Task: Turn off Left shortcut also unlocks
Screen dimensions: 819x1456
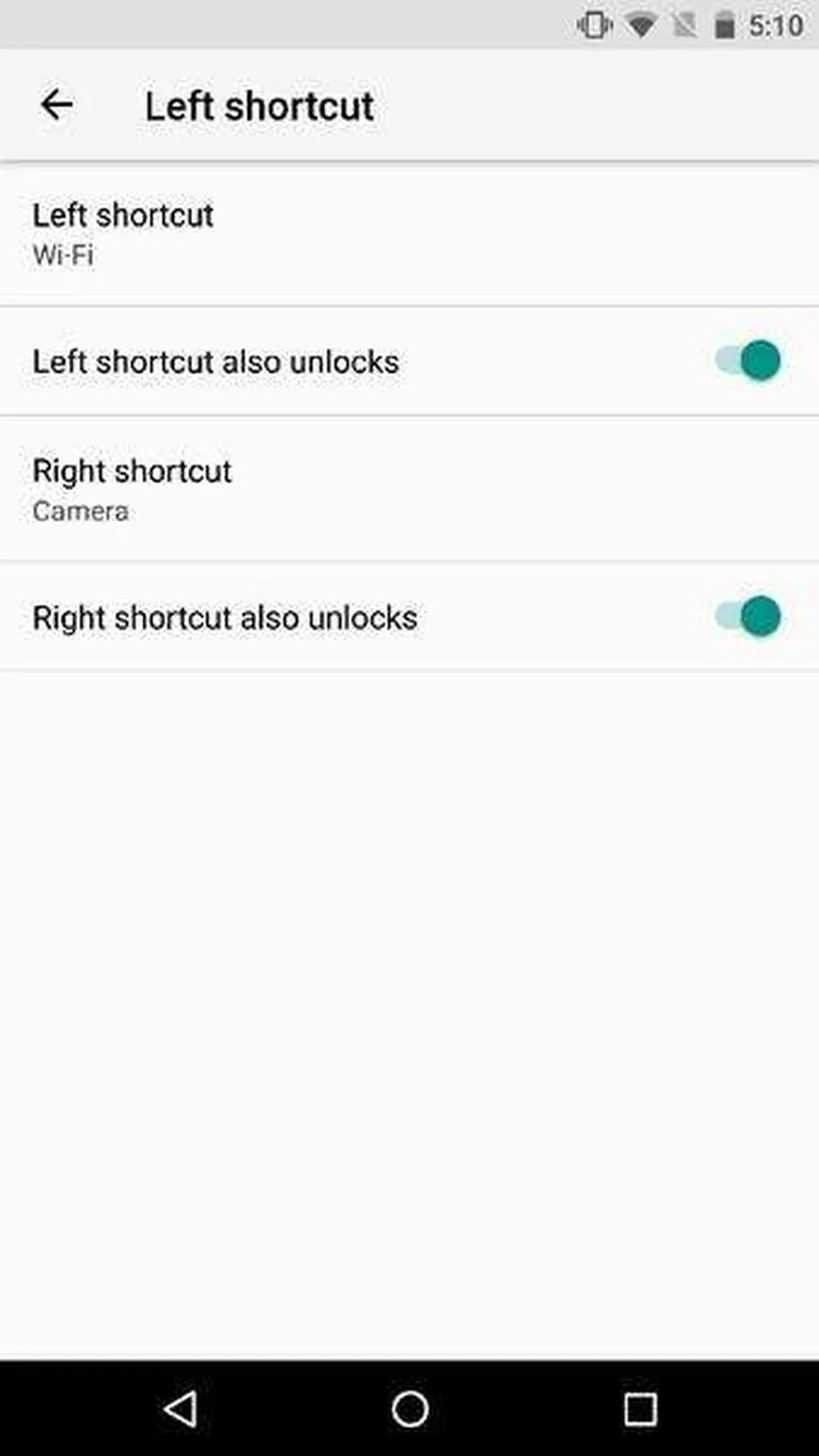Action: tap(749, 361)
